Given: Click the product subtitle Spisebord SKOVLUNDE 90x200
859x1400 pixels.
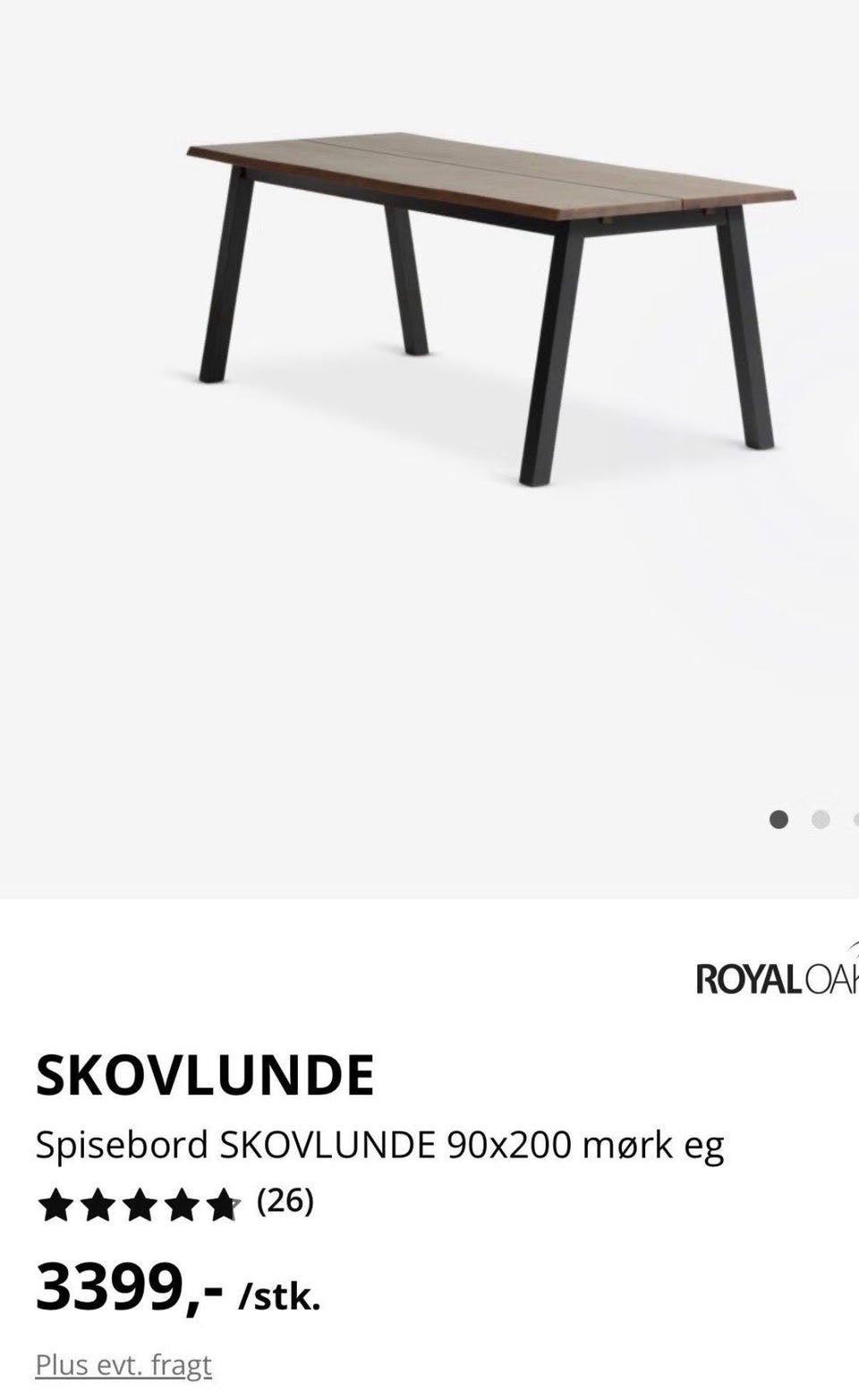Looking at the screenshot, I should click(380, 1143).
